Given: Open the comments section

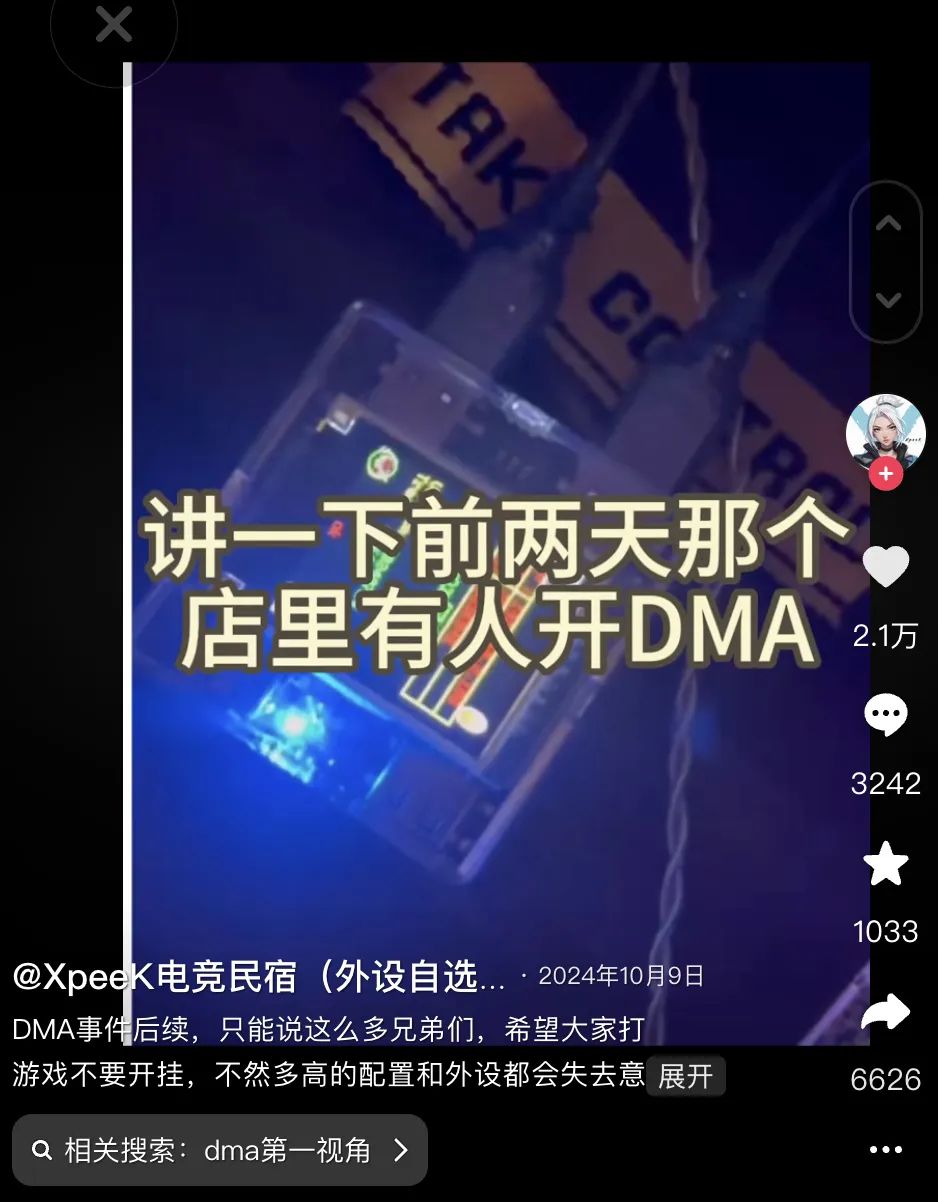Looking at the screenshot, I should click(885, 715).
